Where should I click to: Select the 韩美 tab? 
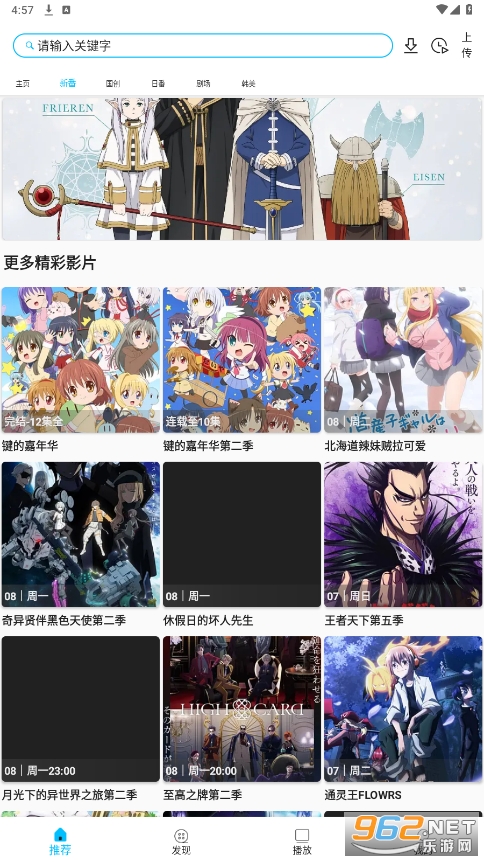[x=249, y=84]
